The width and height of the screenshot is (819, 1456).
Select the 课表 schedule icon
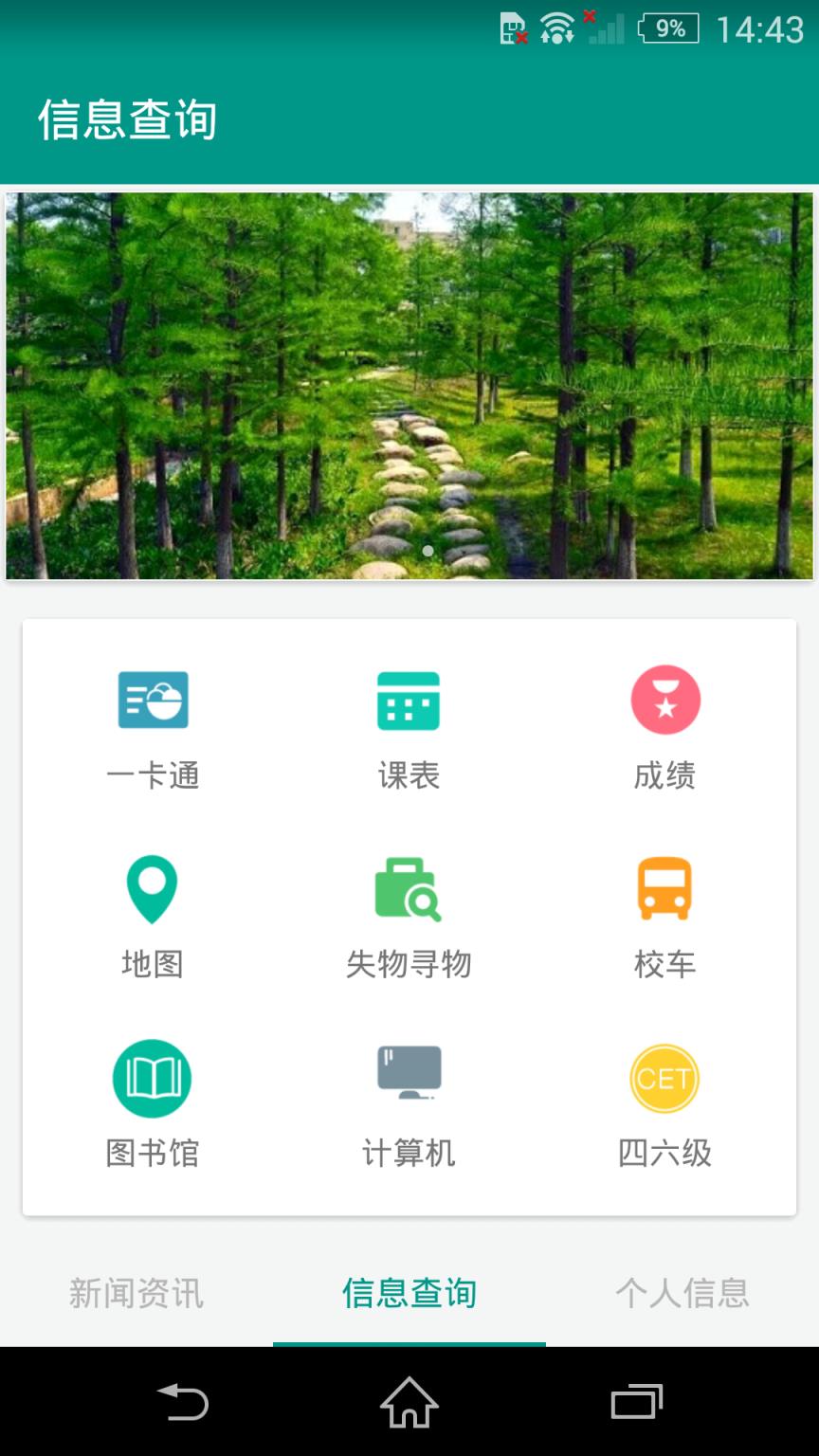tap(409, 700)
